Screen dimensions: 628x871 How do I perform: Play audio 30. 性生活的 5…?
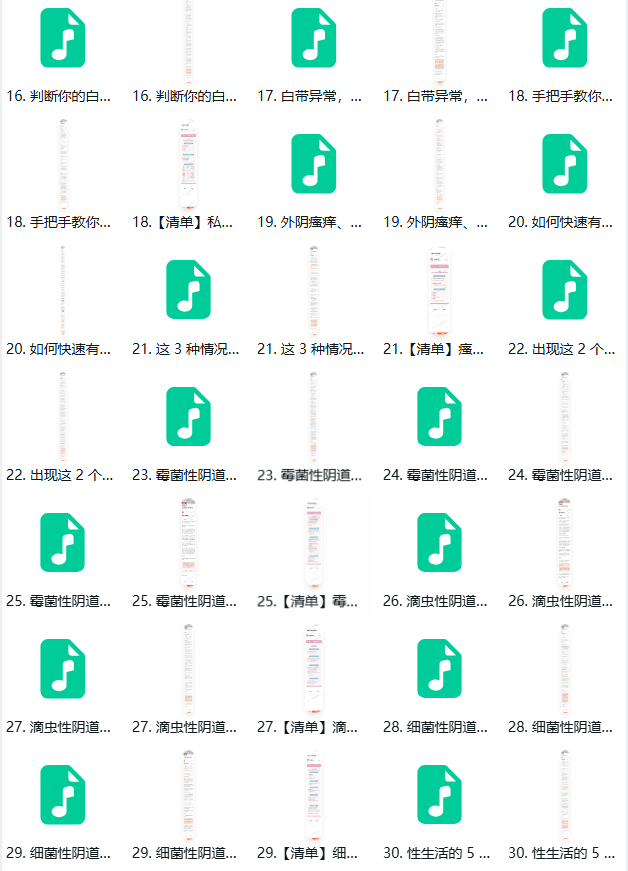coord(438,795)
